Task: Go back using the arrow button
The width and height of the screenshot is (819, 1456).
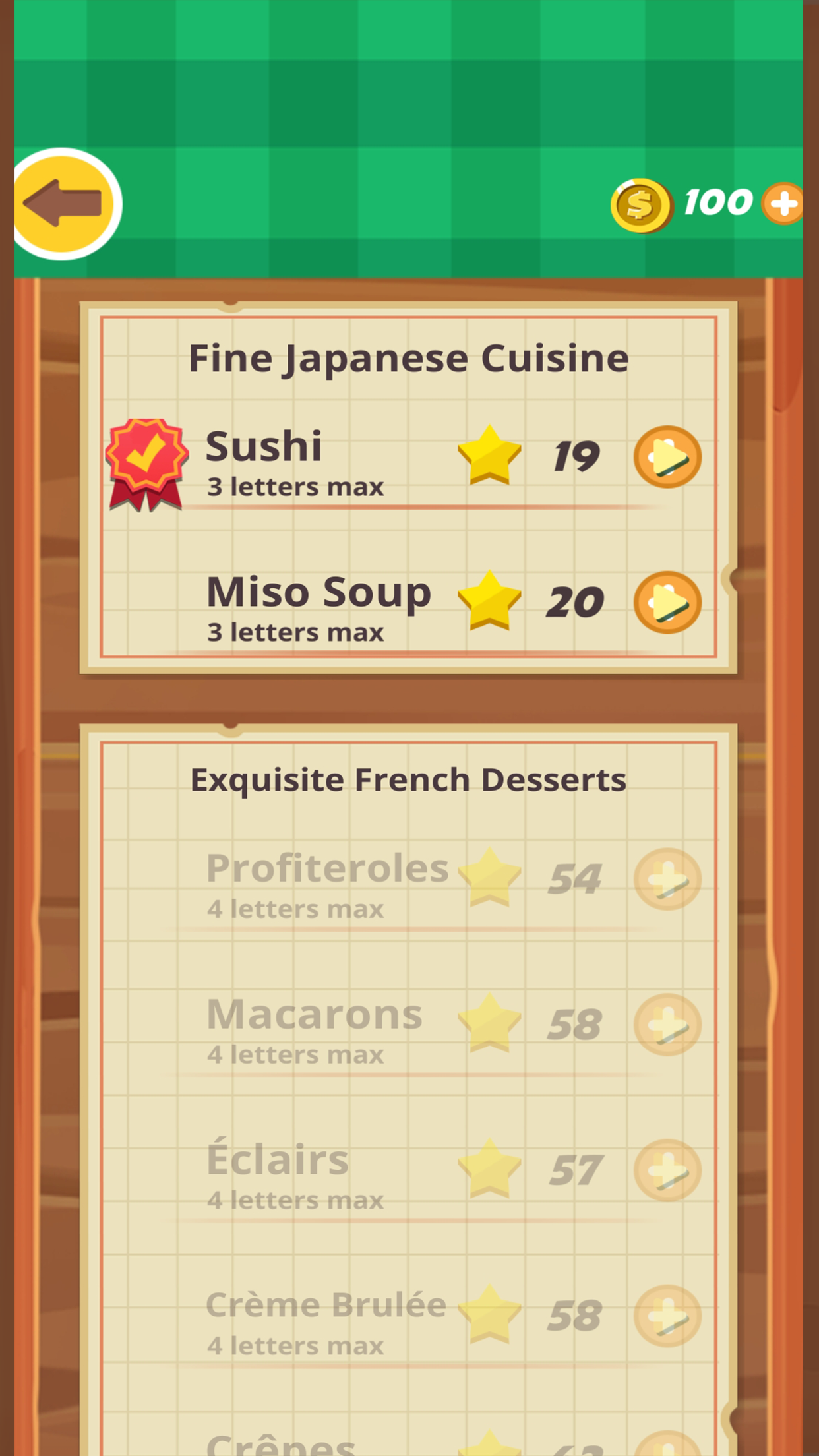Action: point(65,204)
